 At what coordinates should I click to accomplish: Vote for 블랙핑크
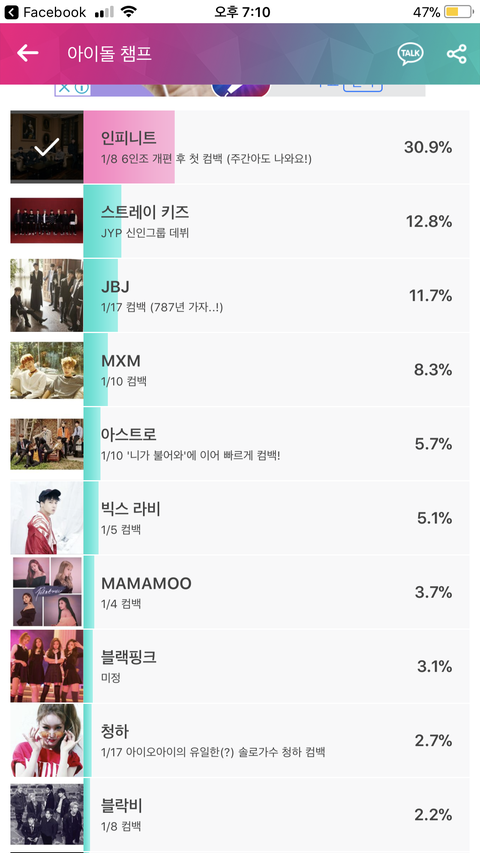(x=239, y=666)
